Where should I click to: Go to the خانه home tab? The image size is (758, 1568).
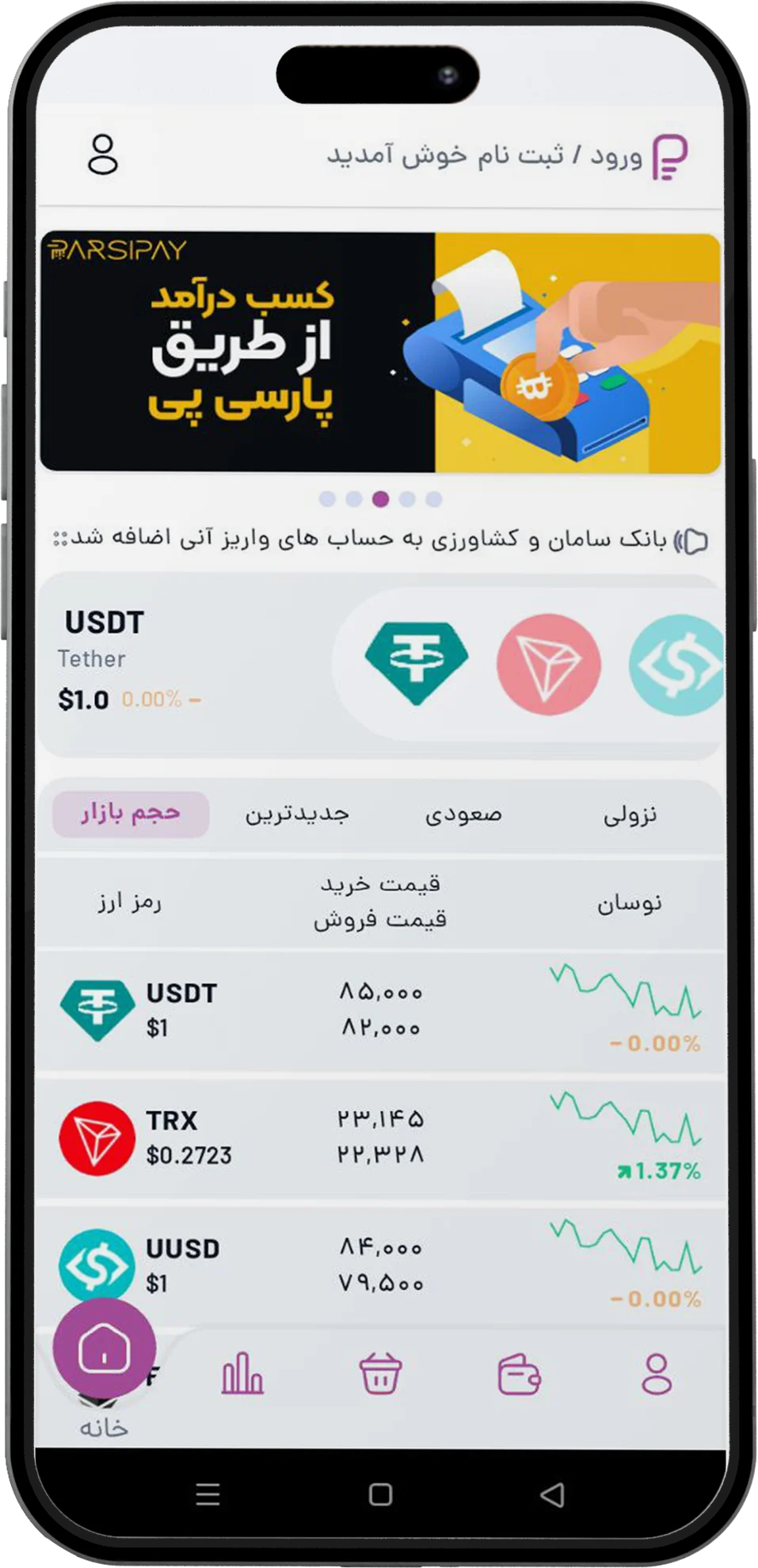coord(104,1349)
